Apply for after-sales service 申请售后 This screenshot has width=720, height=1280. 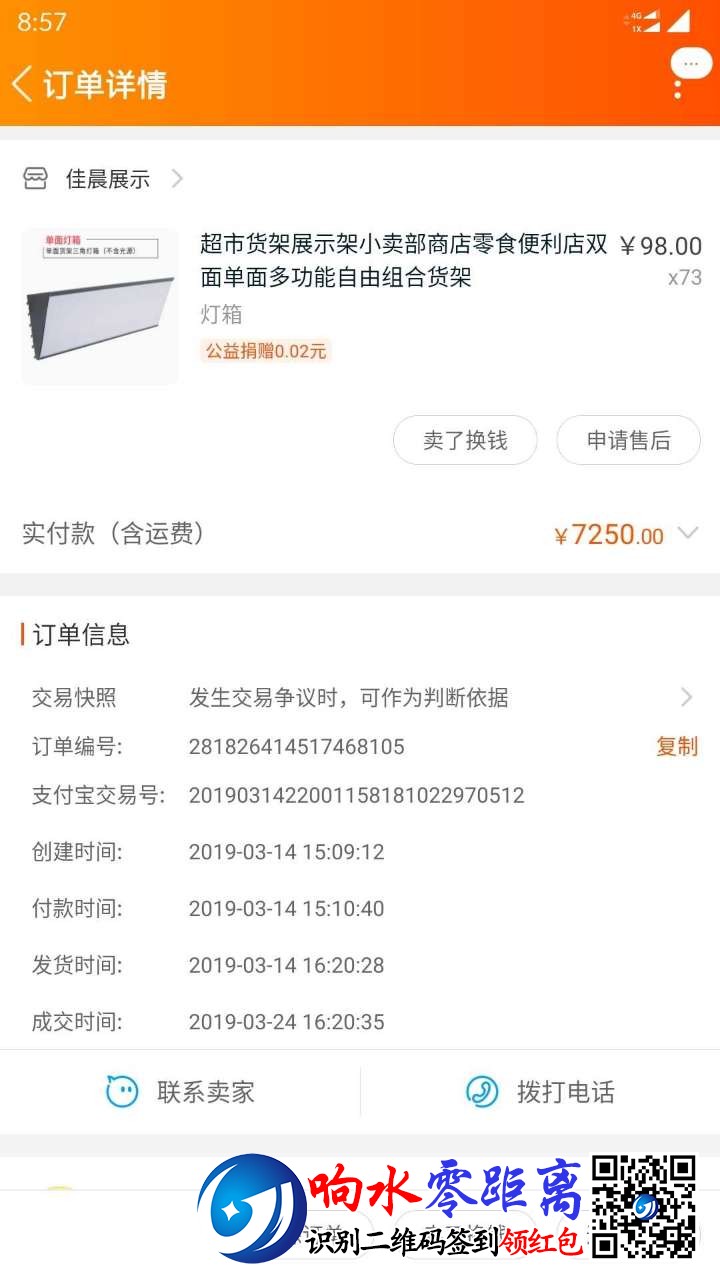coord(628,440)
